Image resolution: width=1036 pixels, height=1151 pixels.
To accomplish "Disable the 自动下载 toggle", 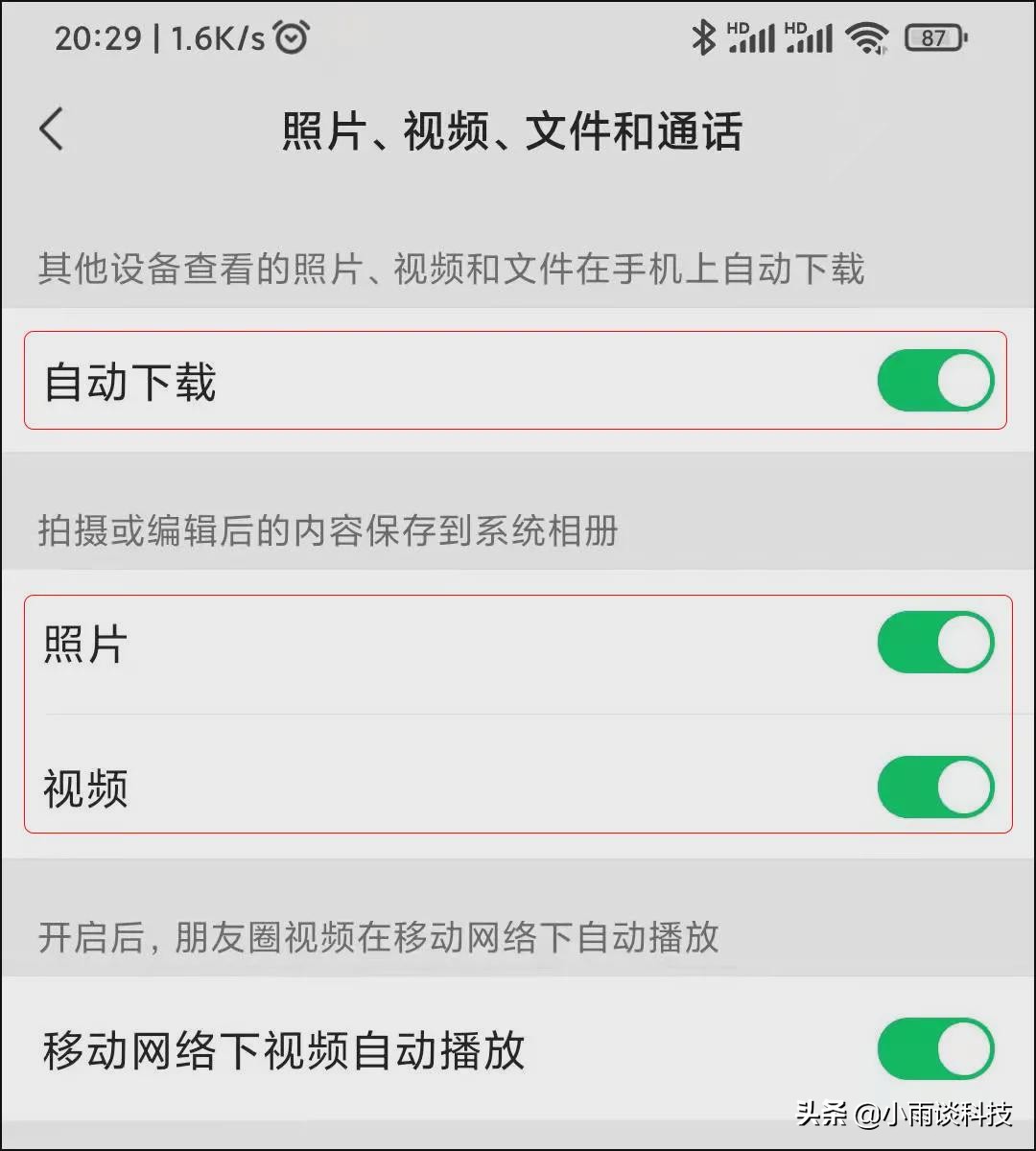I will tap(934, 381).
